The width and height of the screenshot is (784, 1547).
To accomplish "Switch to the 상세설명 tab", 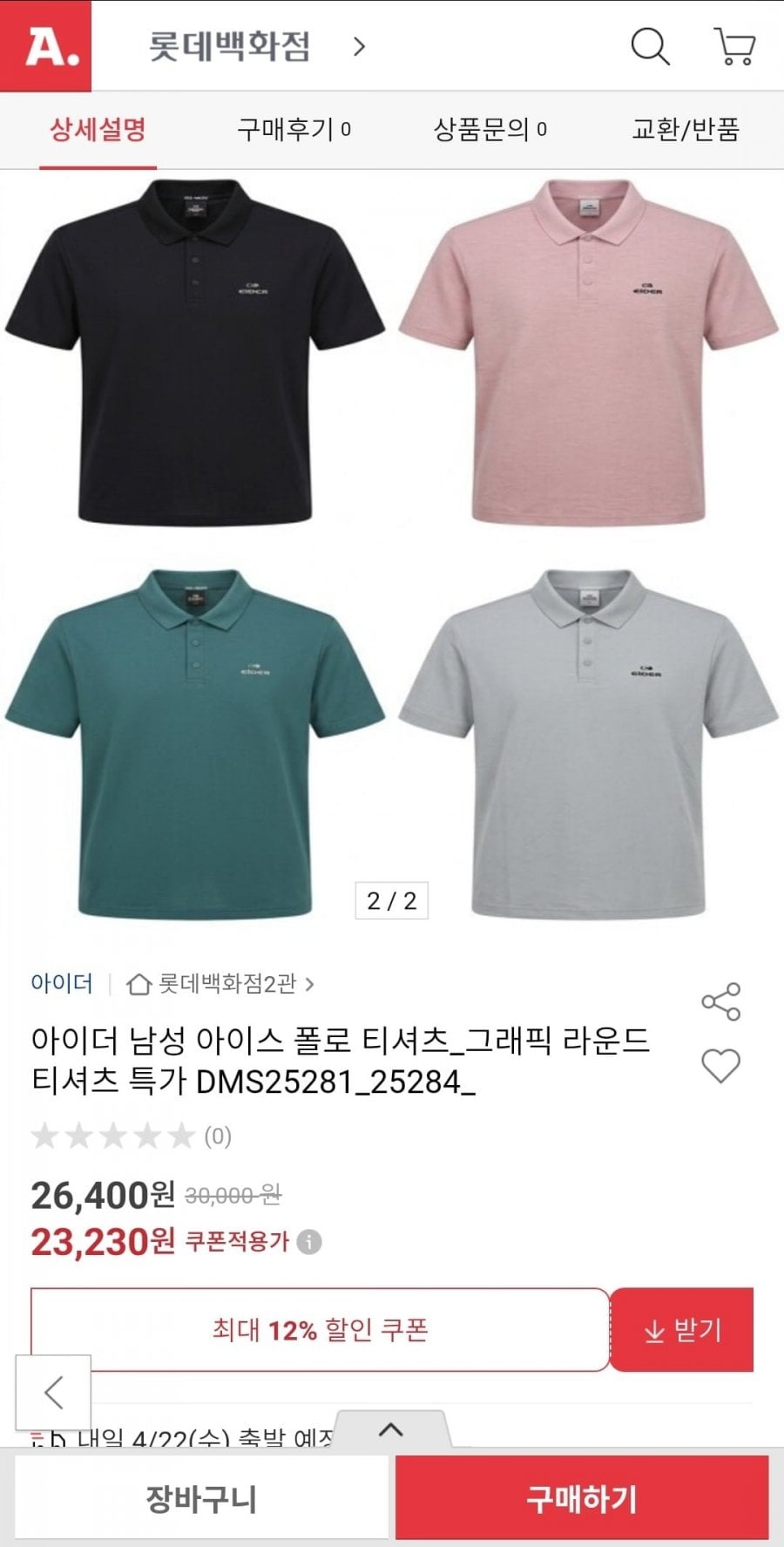I will click(98, 130).
